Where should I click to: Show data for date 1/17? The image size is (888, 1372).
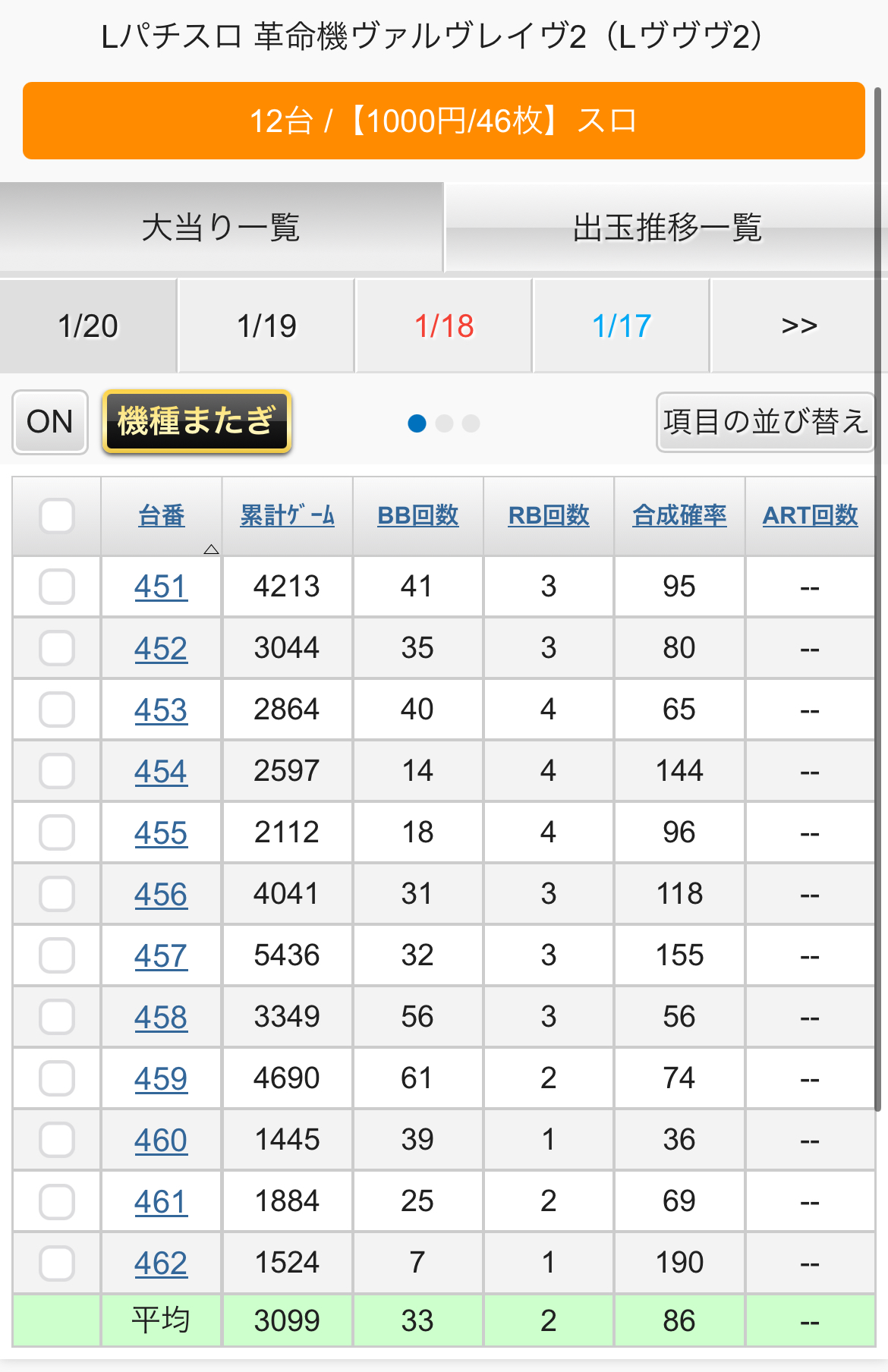point(622,326)
